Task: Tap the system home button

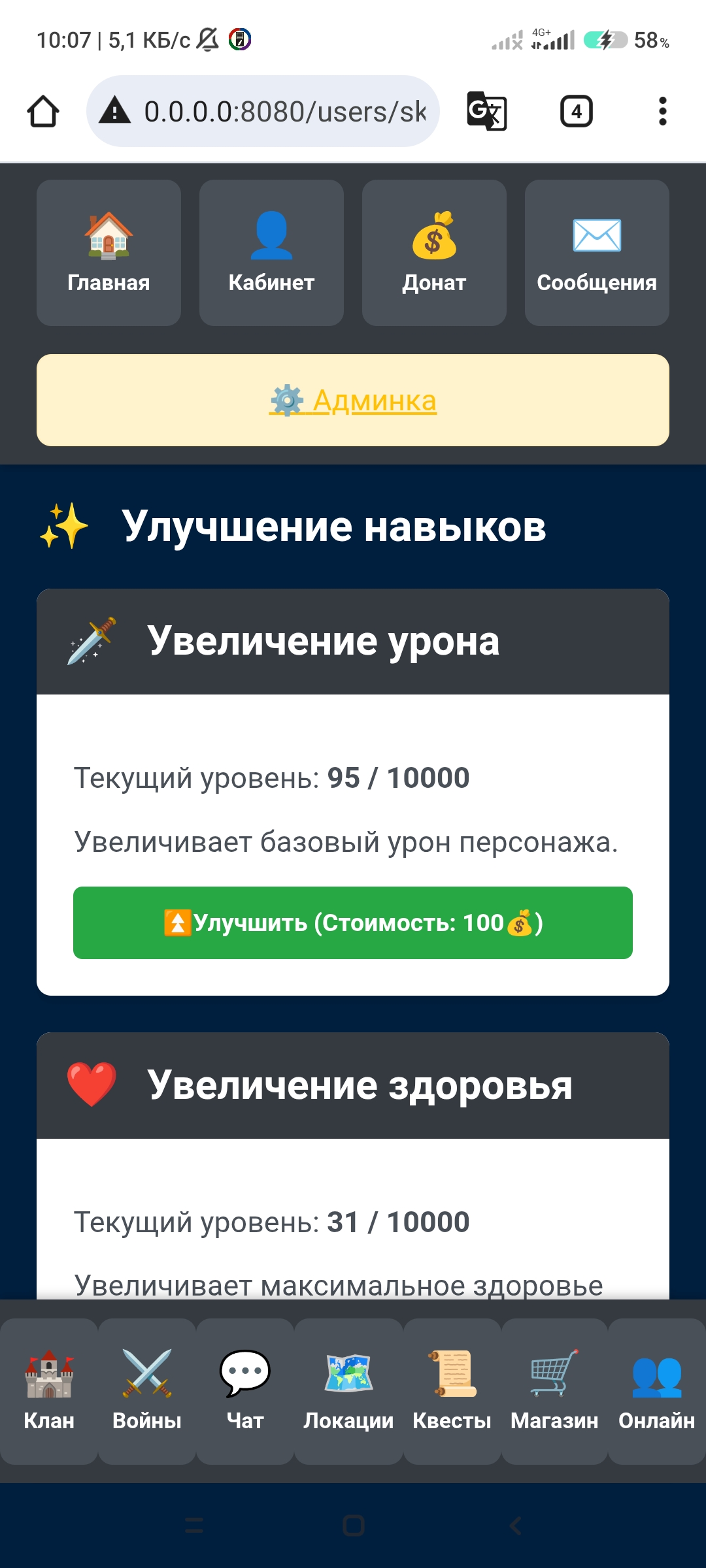Action: pos(353,1526)
